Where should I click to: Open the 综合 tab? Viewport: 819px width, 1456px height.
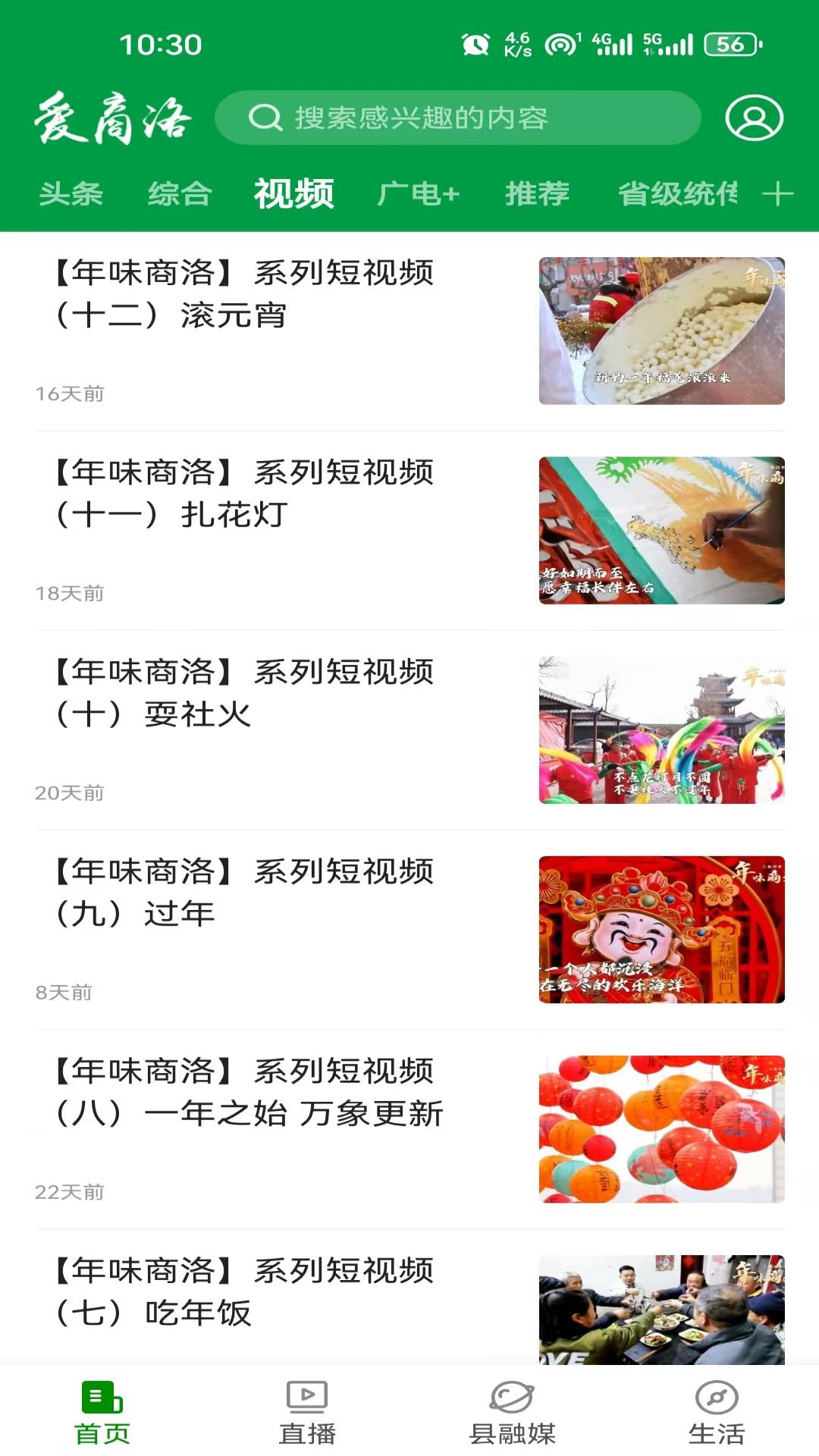tap(180, 194)
